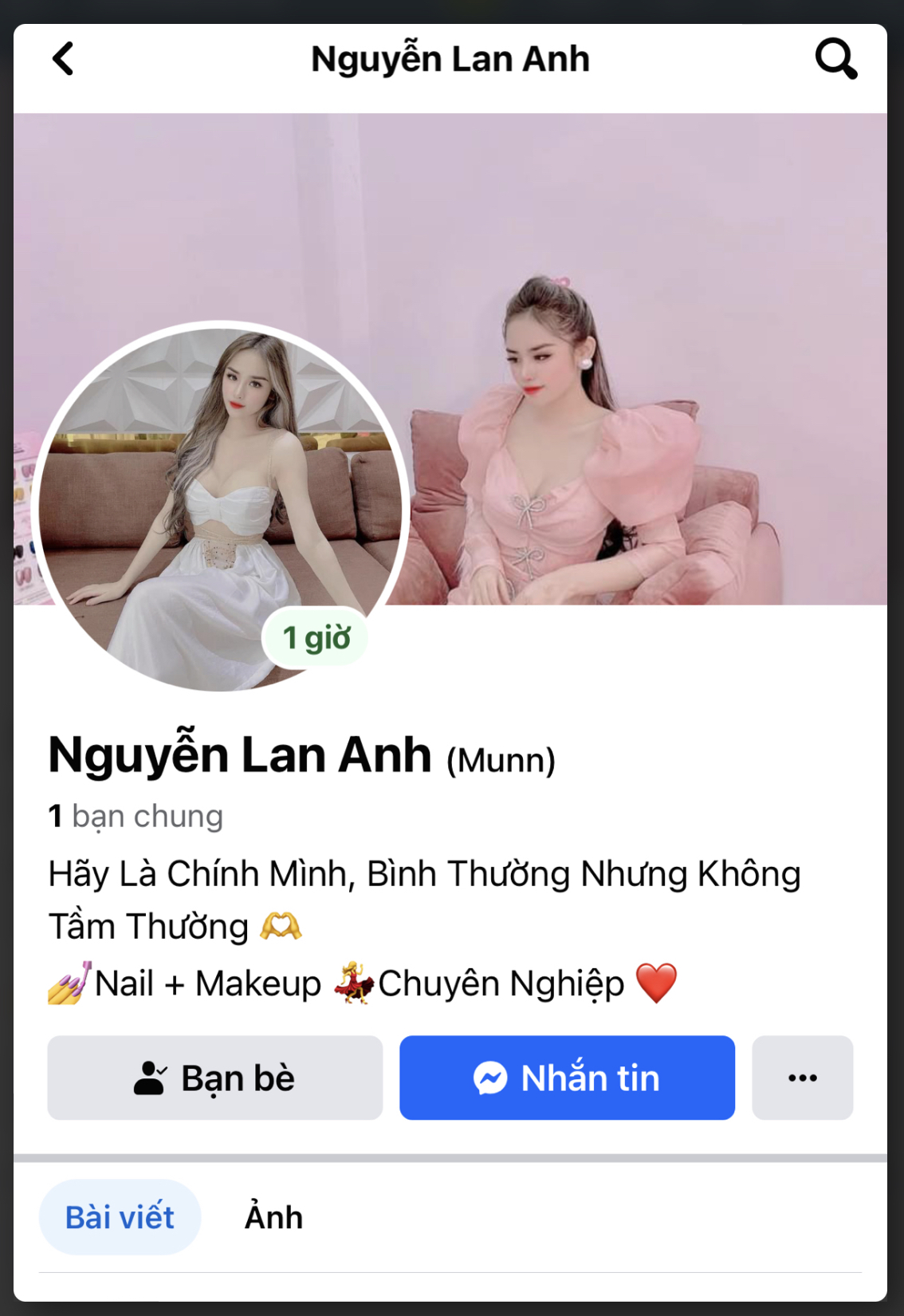Switch to the Ảnh tab
Screen dimensions: 904x1316
click(x=273, y=1218)
